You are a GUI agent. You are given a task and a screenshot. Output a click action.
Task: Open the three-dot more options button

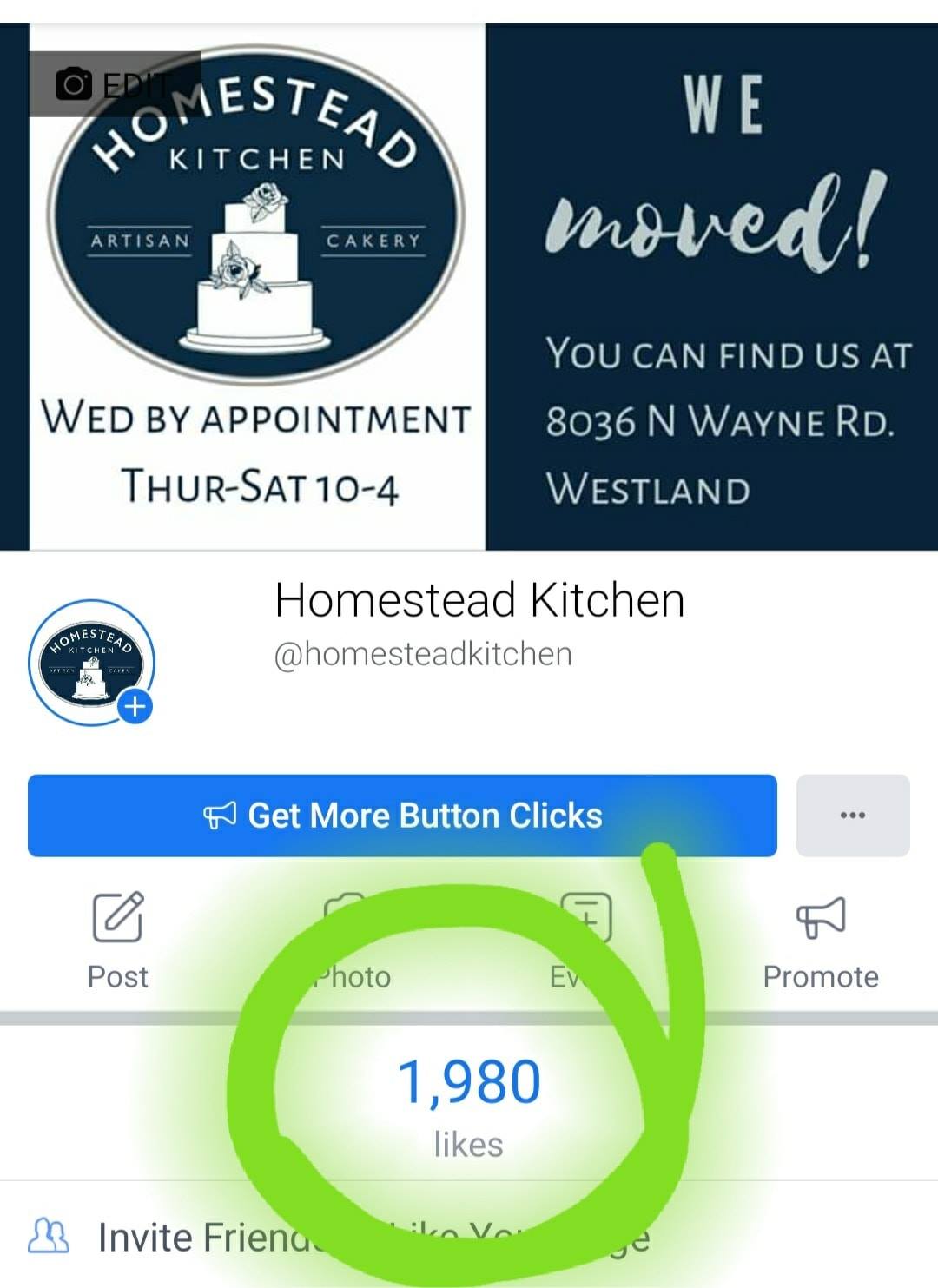[852, 816]
